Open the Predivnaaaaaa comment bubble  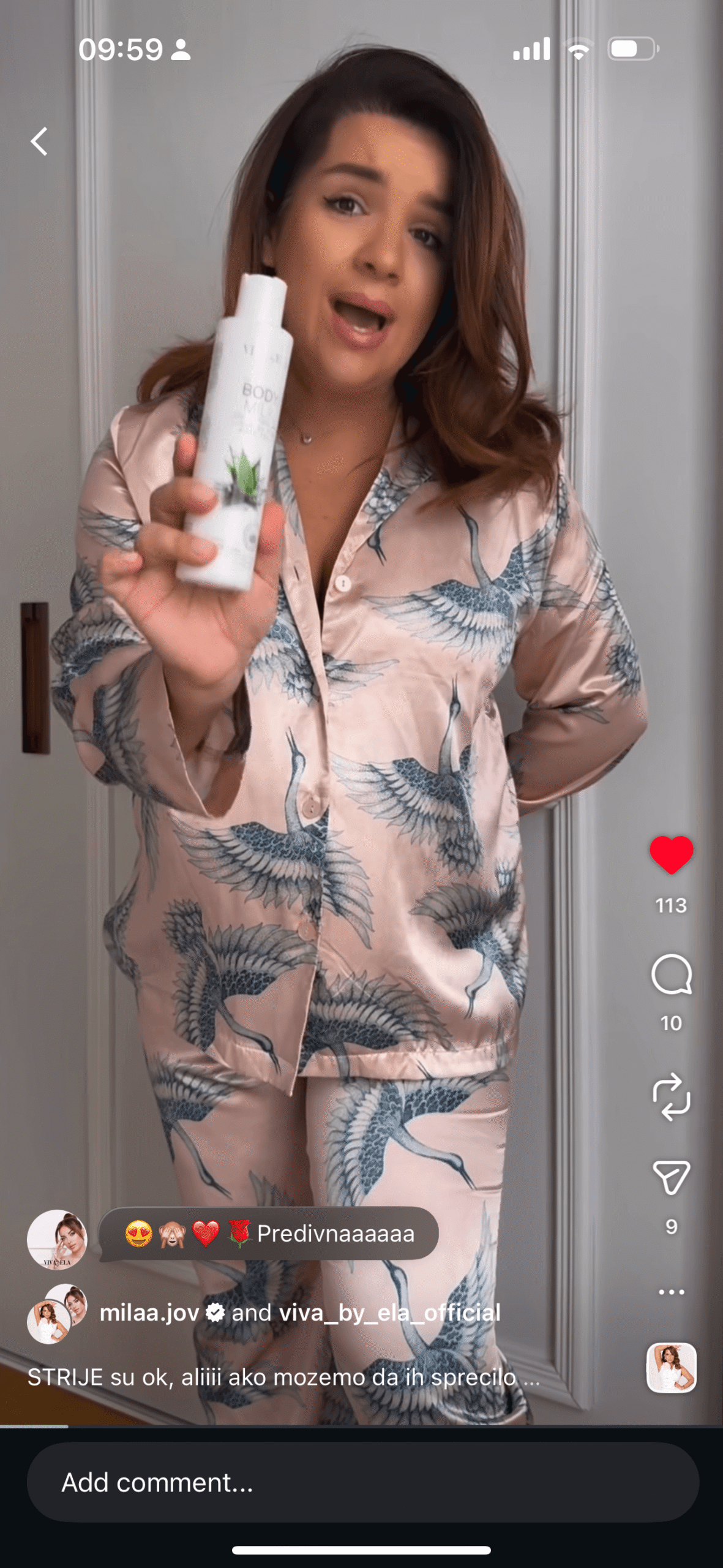click(269, 1234)
